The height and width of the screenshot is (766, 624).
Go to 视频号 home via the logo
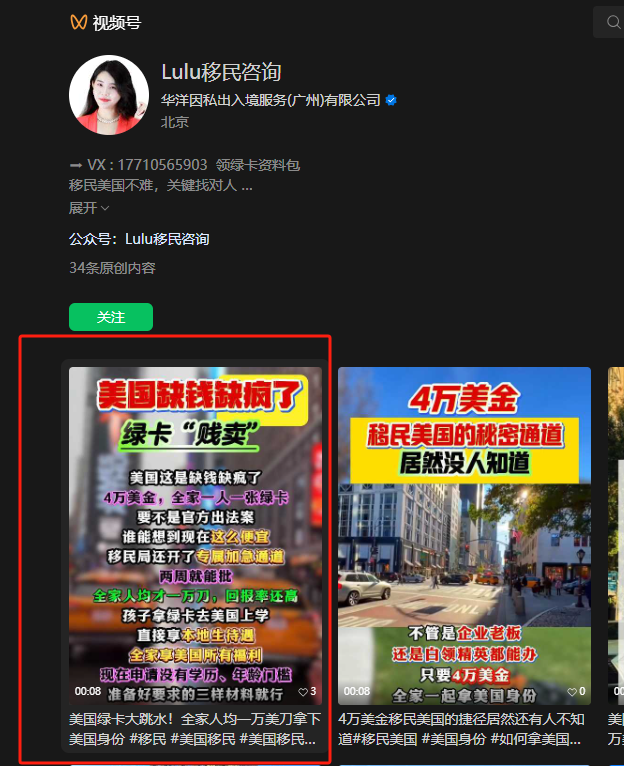105,22
